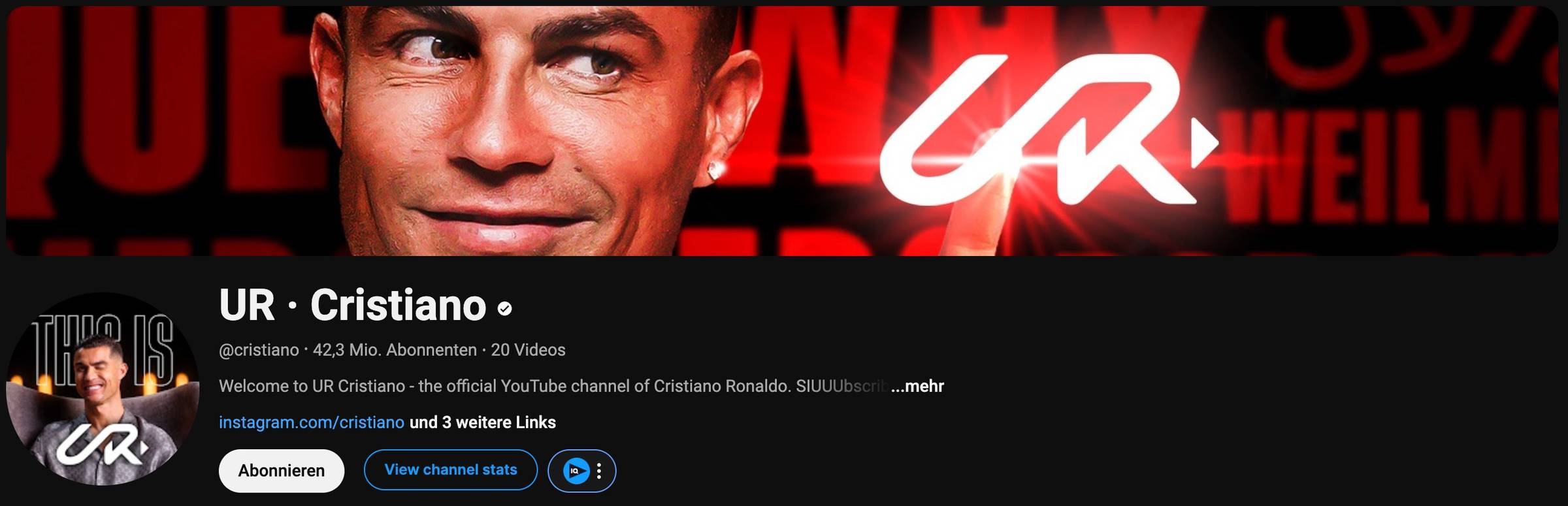Screen dimensions: 1568x506
Task: Open the IQ extension options menu
Action: click(598, 471)
